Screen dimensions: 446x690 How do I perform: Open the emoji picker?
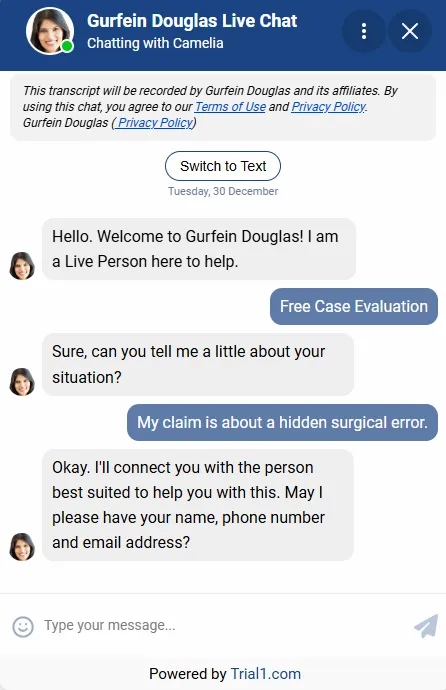(23, 626)
